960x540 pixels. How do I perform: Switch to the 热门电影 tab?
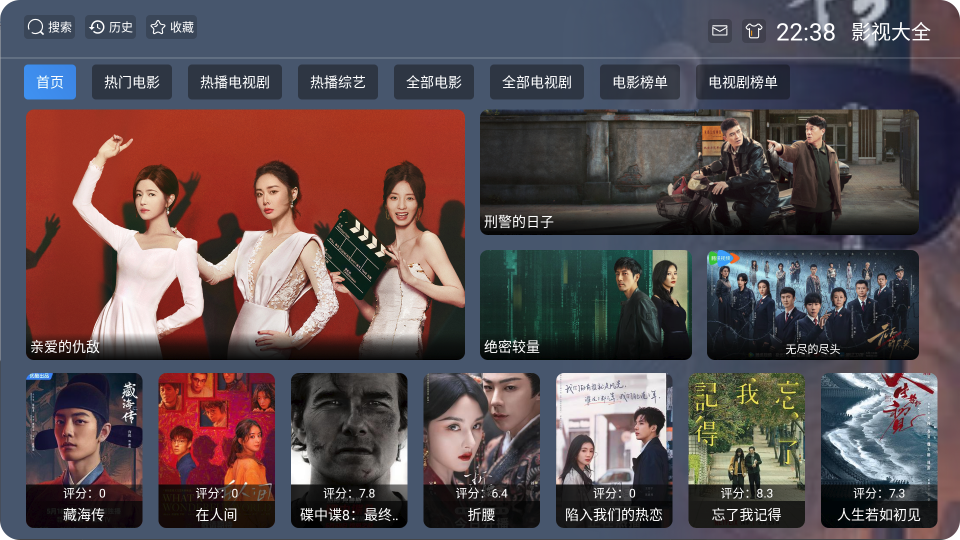tap(131, 82)
